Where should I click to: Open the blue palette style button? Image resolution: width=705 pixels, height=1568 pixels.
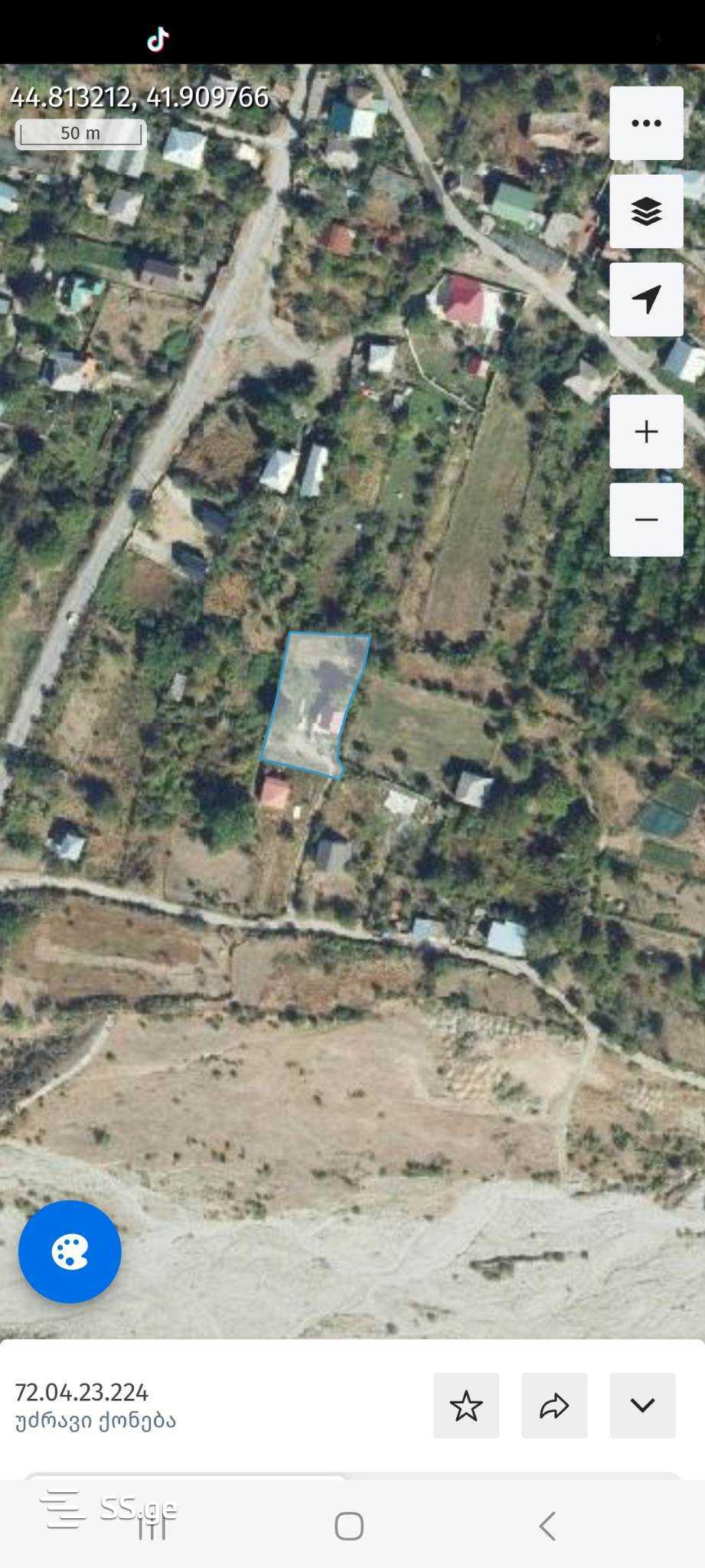pos(70,1252)
